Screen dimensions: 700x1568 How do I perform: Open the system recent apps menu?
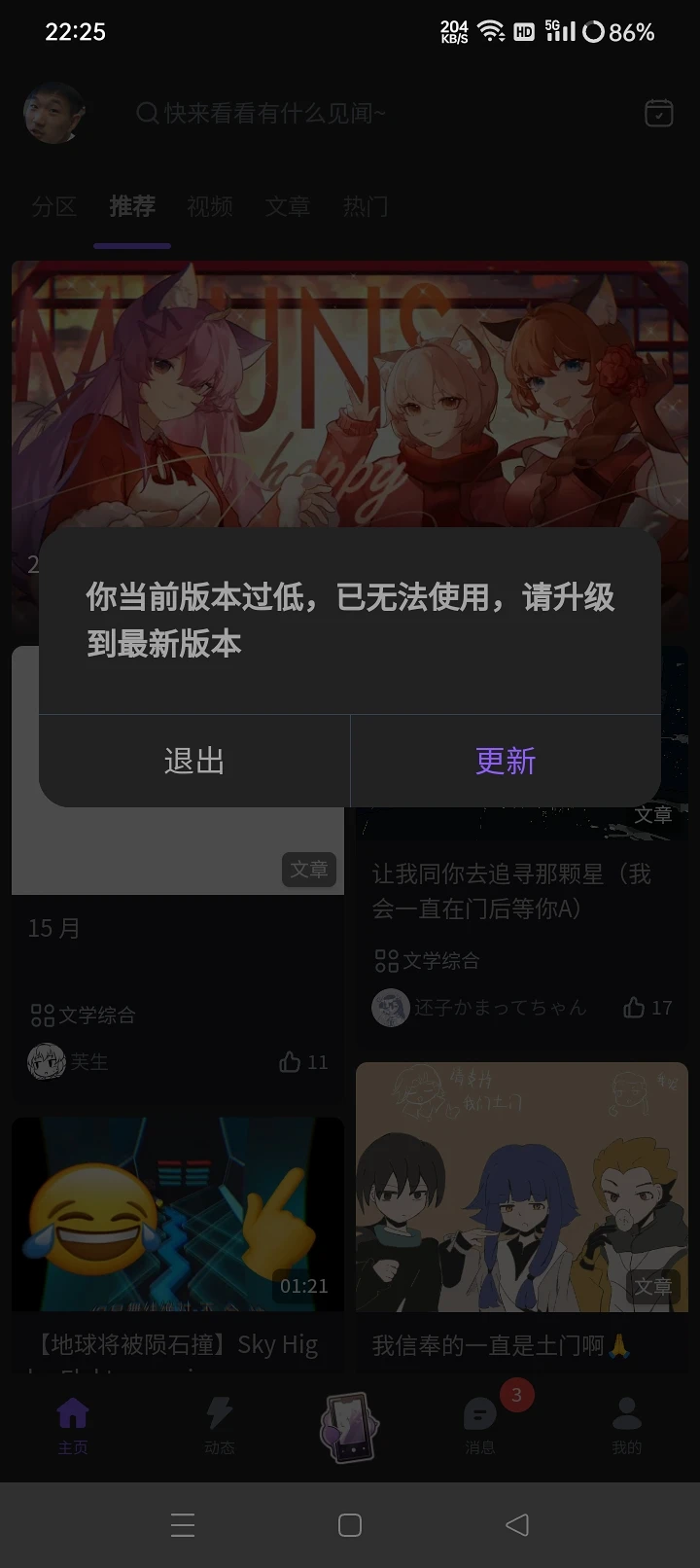183,1524
